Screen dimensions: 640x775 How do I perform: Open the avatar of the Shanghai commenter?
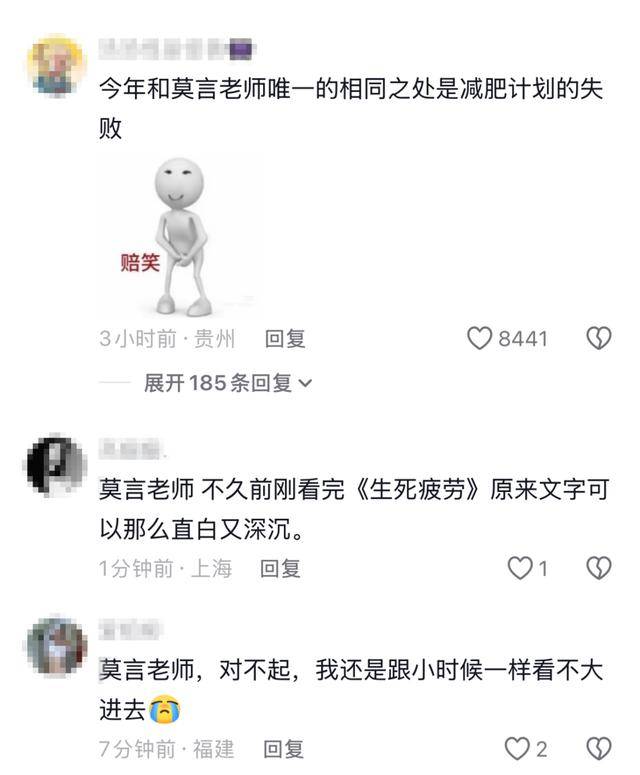point(56,465)
